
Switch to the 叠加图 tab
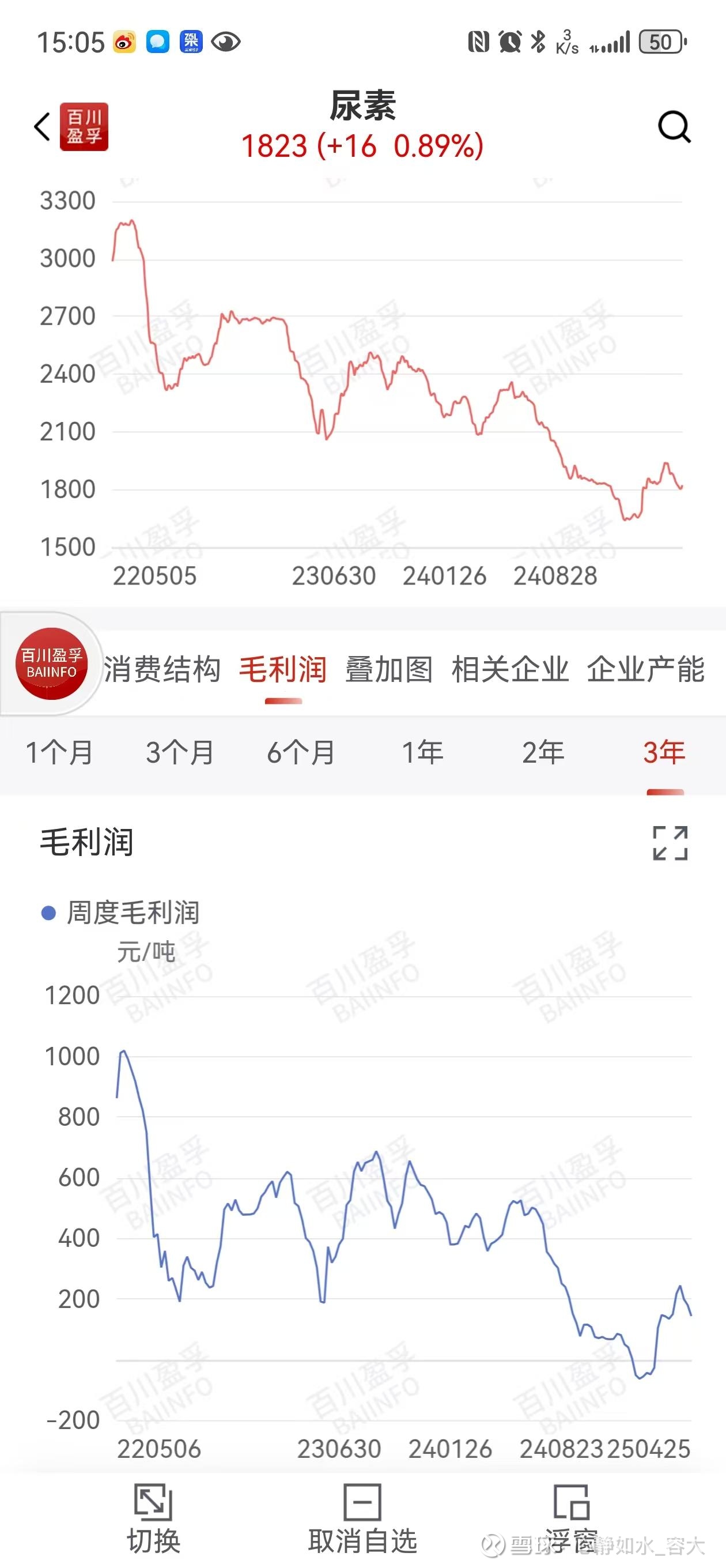pos(389,669)
